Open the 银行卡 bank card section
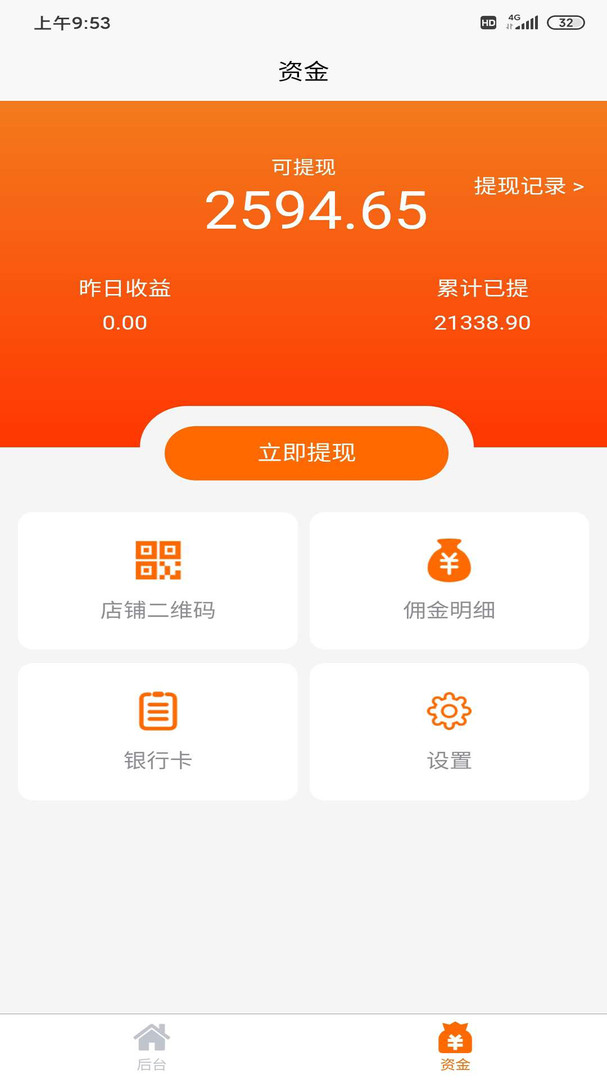Image resolution: width=607 pixels, height=1080 pixels. [158, 731]
